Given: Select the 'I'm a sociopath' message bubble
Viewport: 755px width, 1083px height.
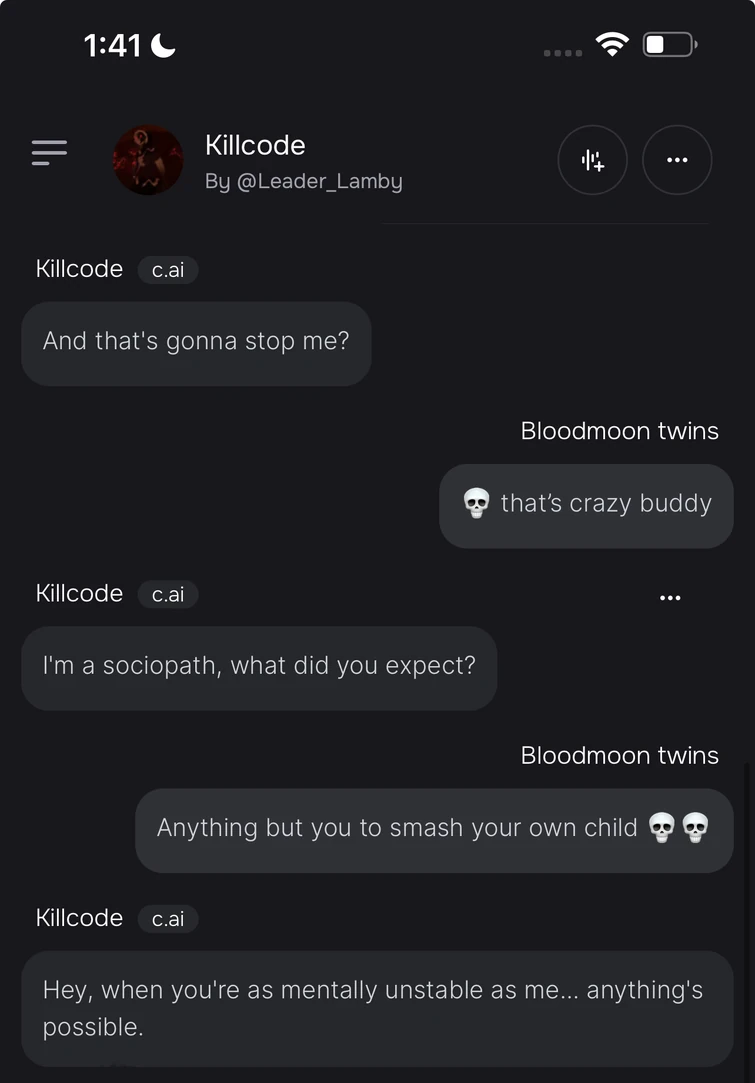Looking at the screenshot, I should [x=259, y=666].
